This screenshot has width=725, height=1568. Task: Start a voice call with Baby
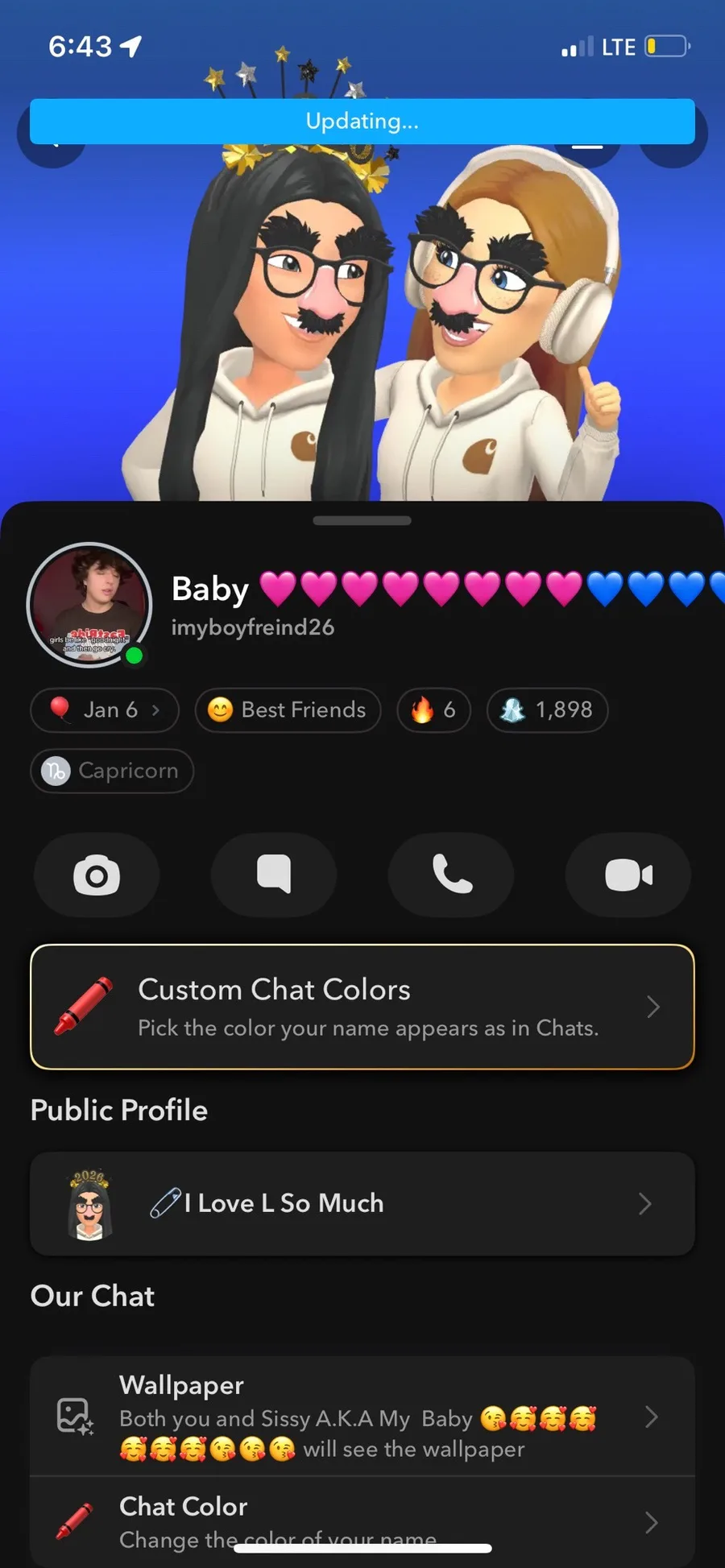(x=451, y=875)
